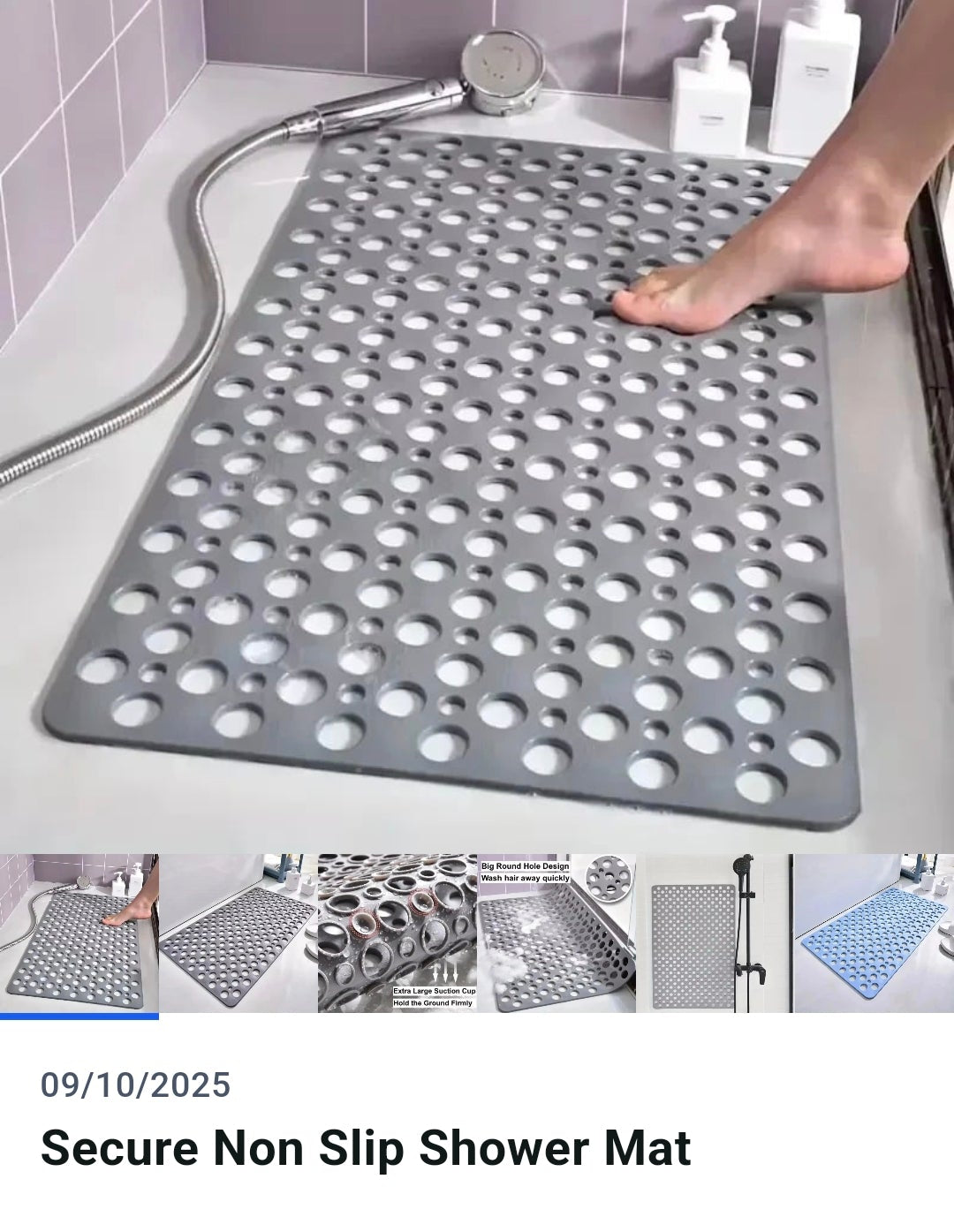Select the second gray mat thumbnail

click(x=238, y=933)
